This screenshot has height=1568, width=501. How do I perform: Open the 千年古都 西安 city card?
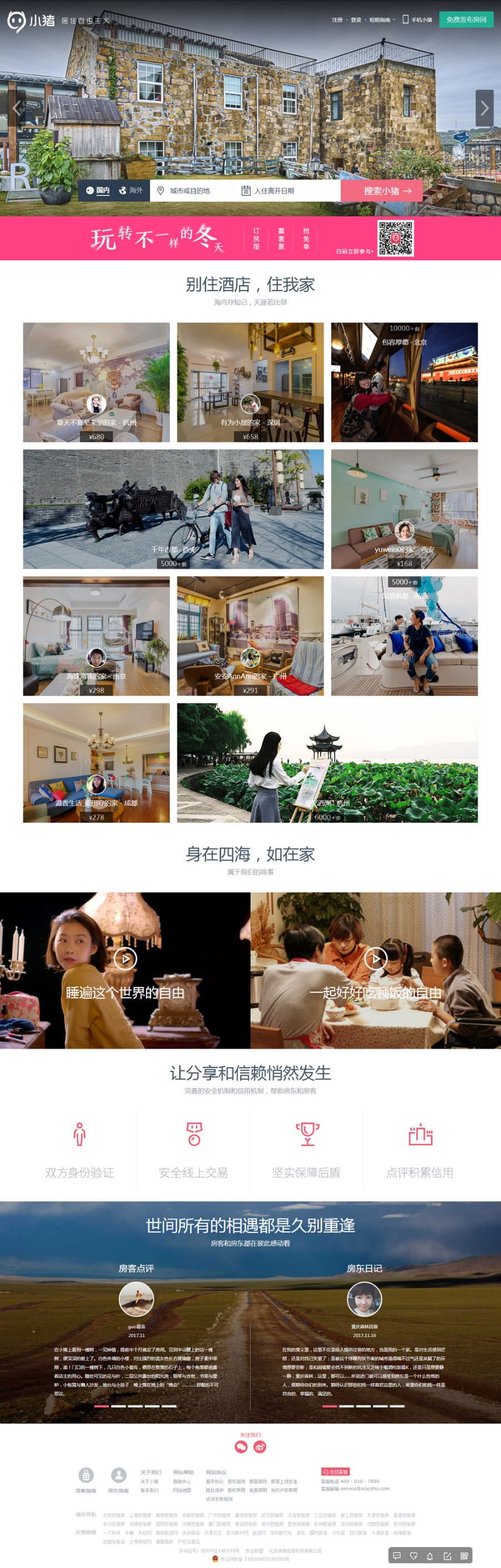(173, 509)
